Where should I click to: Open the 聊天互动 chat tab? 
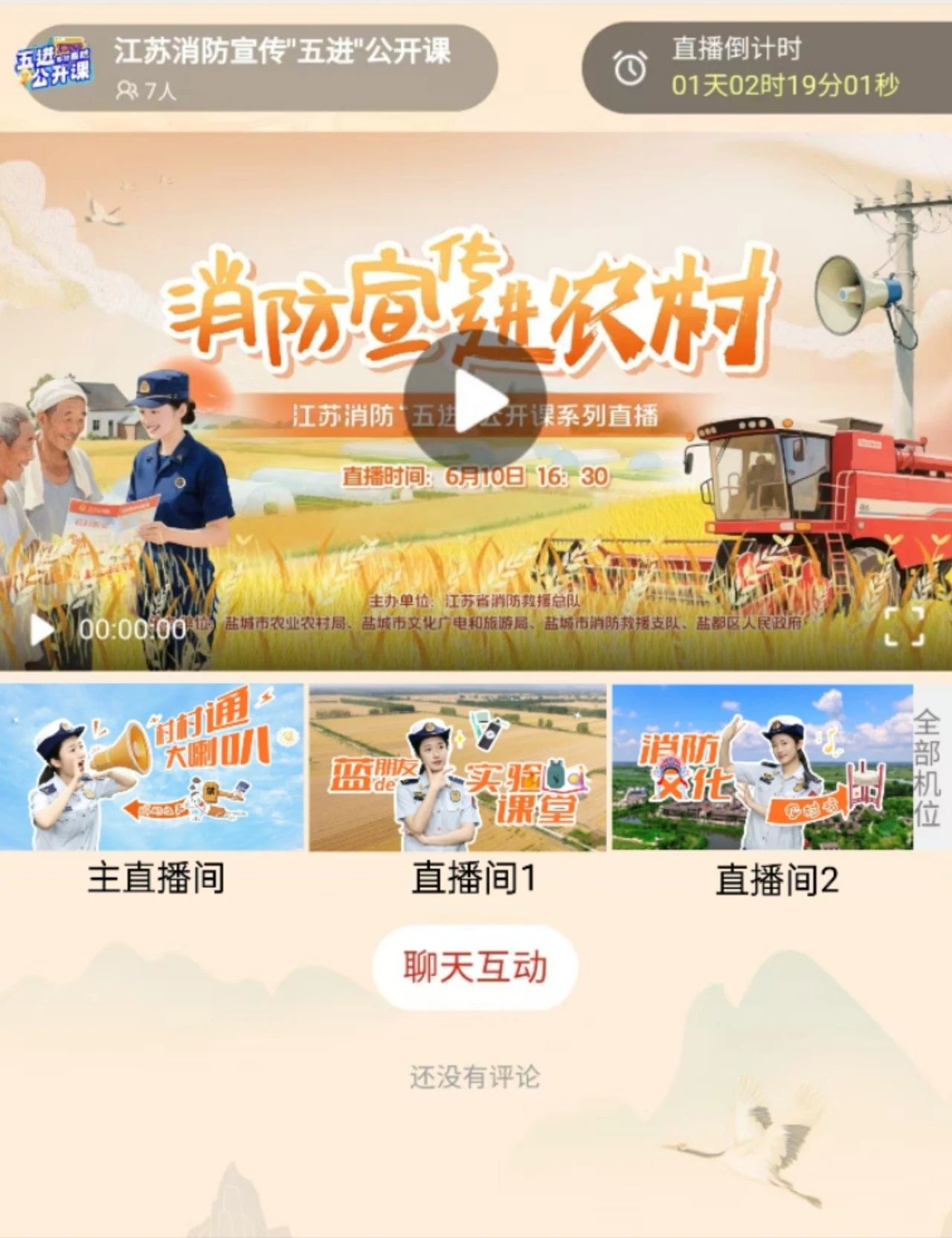(475, 967)
